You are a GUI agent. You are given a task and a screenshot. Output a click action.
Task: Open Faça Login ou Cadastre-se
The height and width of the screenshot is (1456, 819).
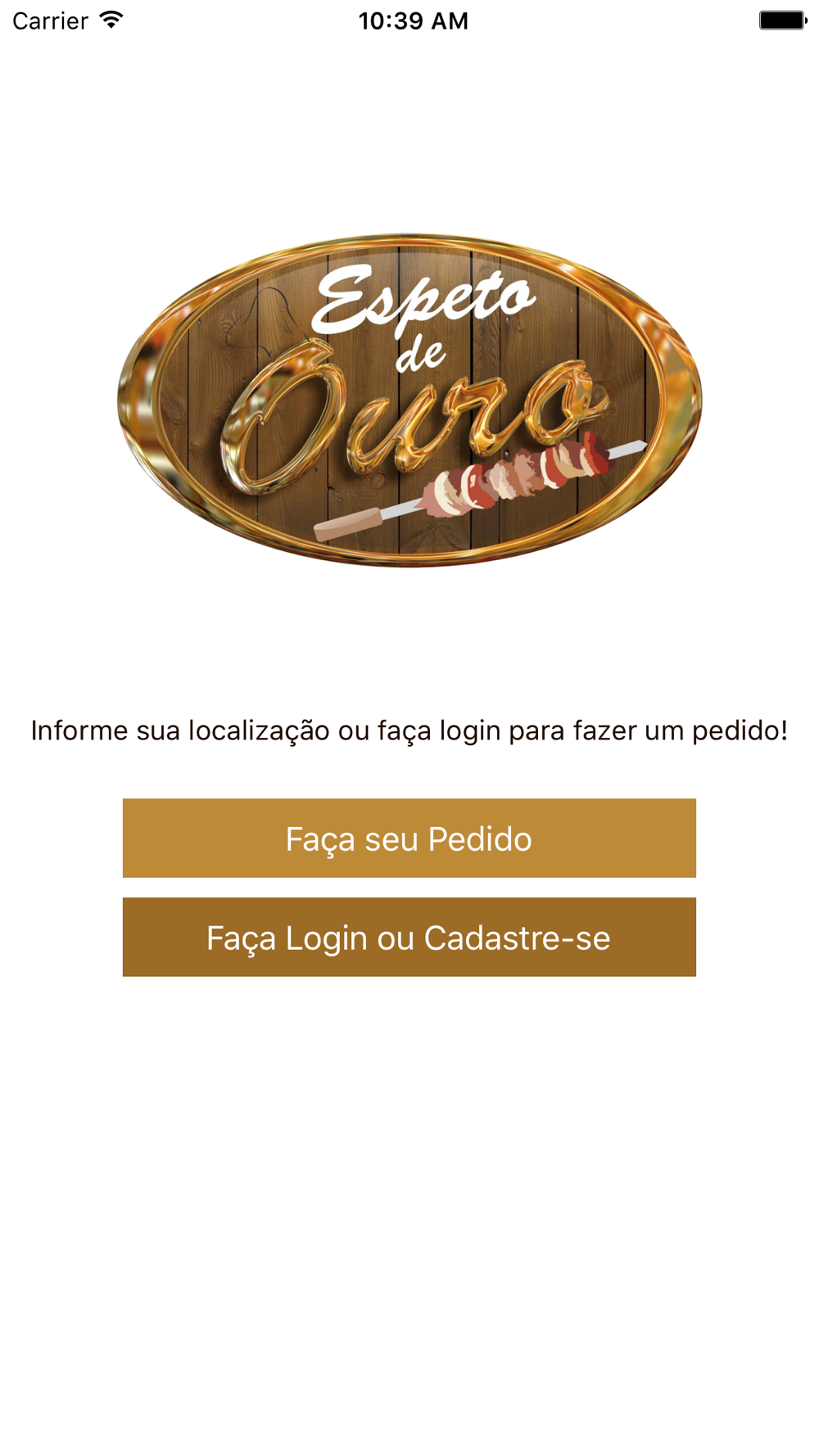click(x=409, y=937)
